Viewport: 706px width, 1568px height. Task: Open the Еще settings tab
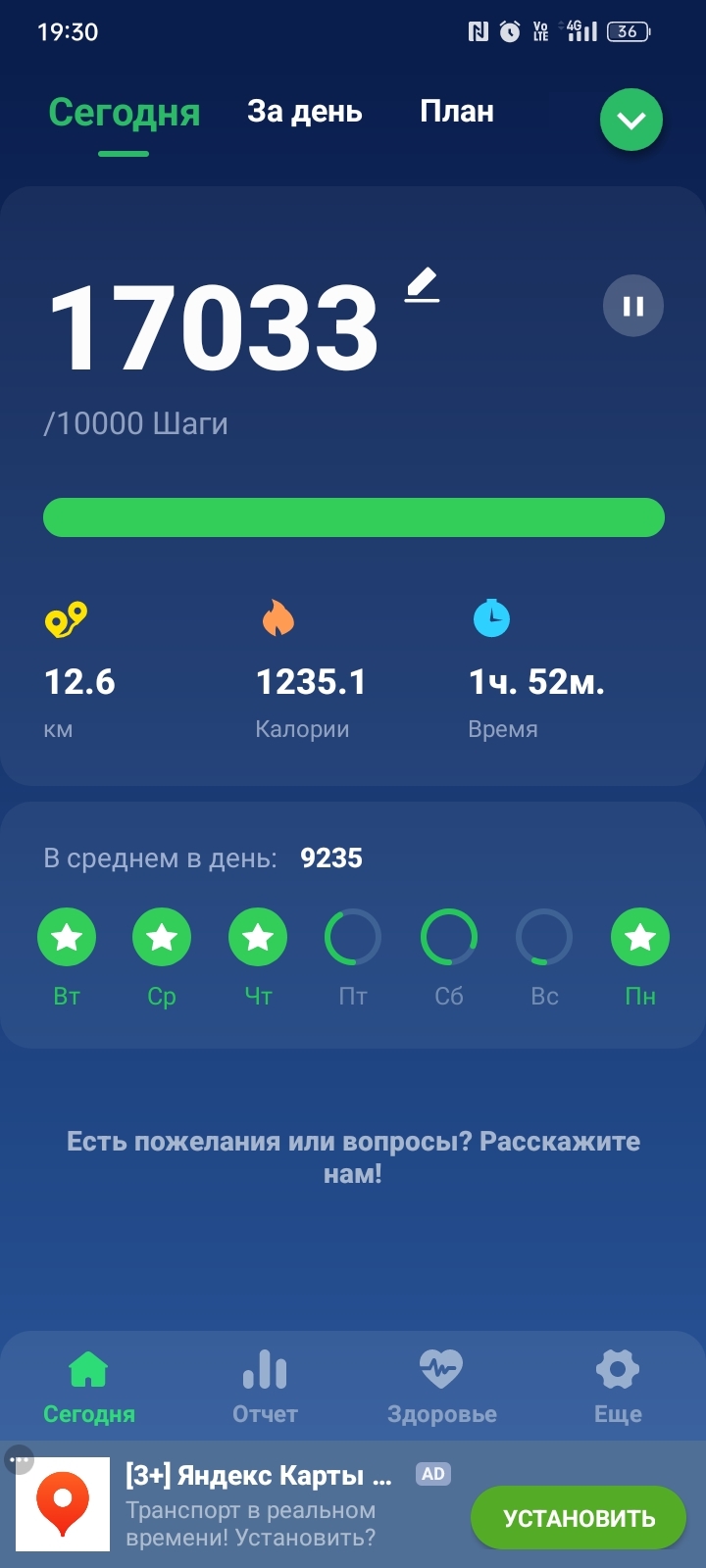[x=618, y=1386]
